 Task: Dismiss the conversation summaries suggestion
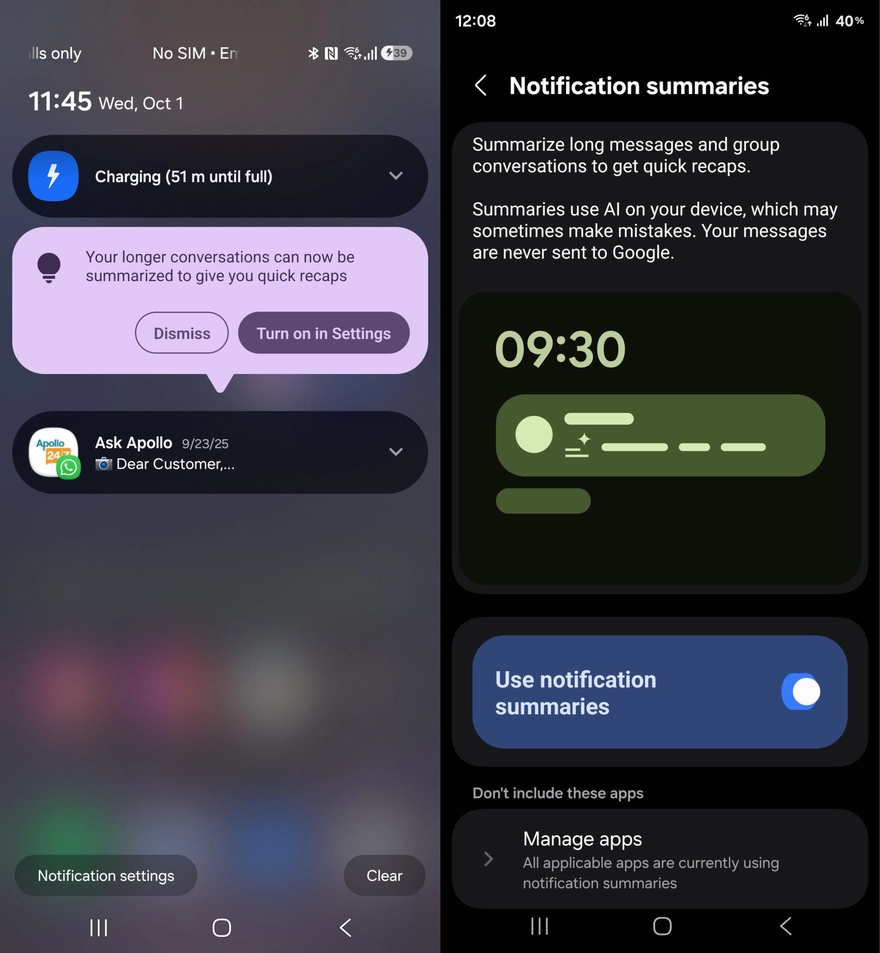click(x=181, y=333)
